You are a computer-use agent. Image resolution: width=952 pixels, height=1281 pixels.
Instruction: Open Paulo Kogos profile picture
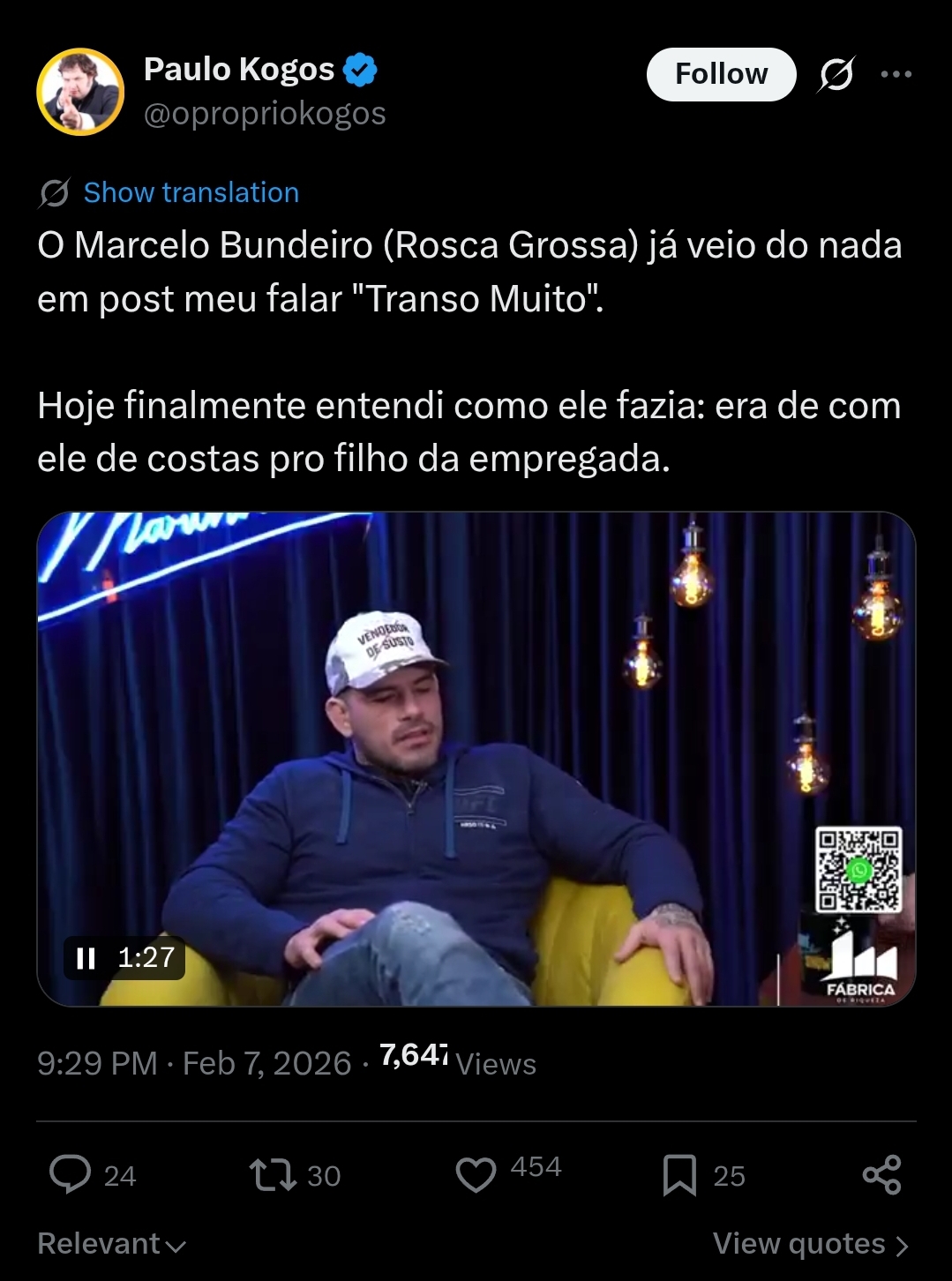click(x=80, y=92)
